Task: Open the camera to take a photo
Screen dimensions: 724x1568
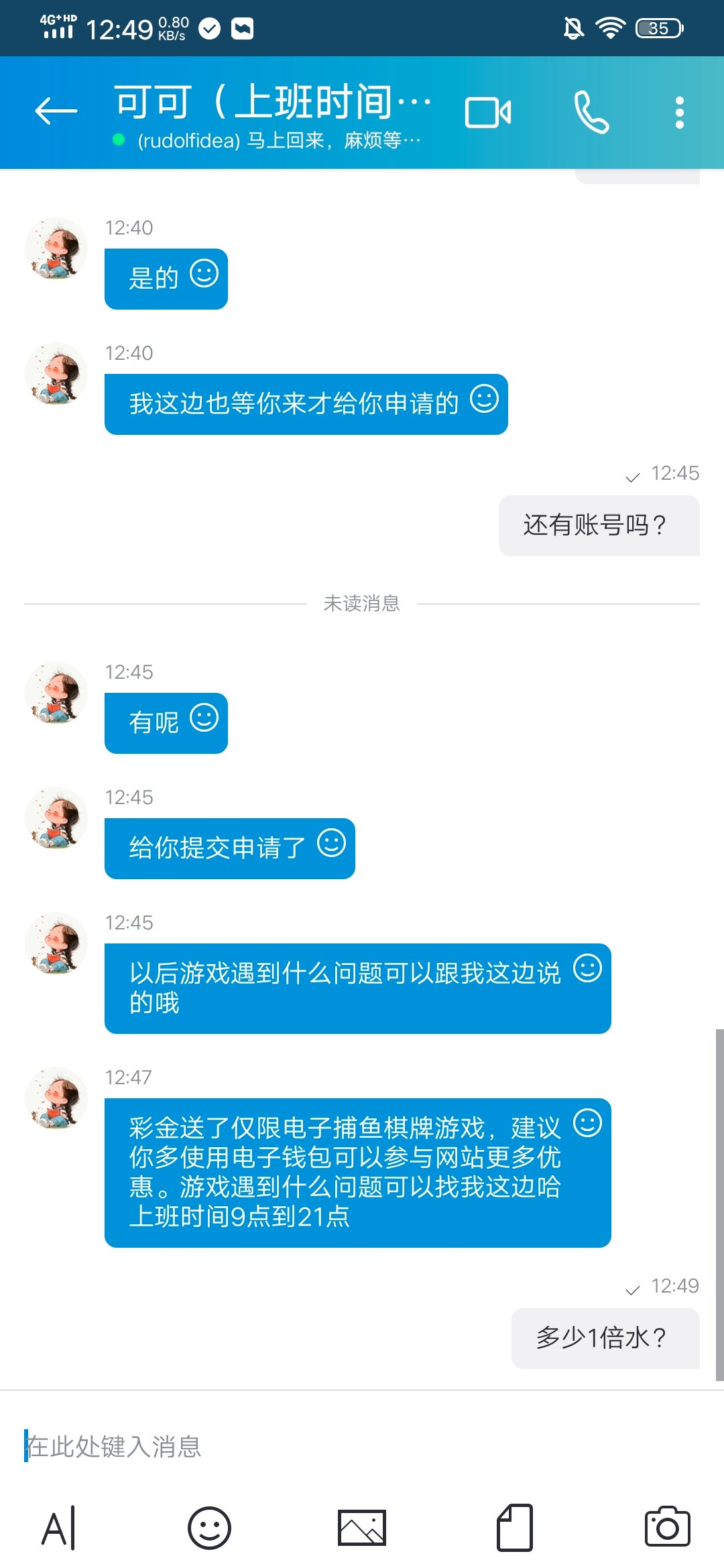Action: point(667,1528)
